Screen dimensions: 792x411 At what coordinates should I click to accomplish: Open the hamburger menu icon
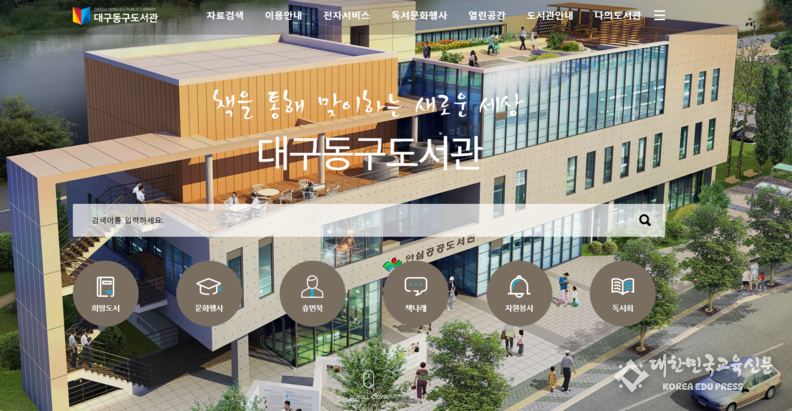pyautogui.click(x=659, y=15)
